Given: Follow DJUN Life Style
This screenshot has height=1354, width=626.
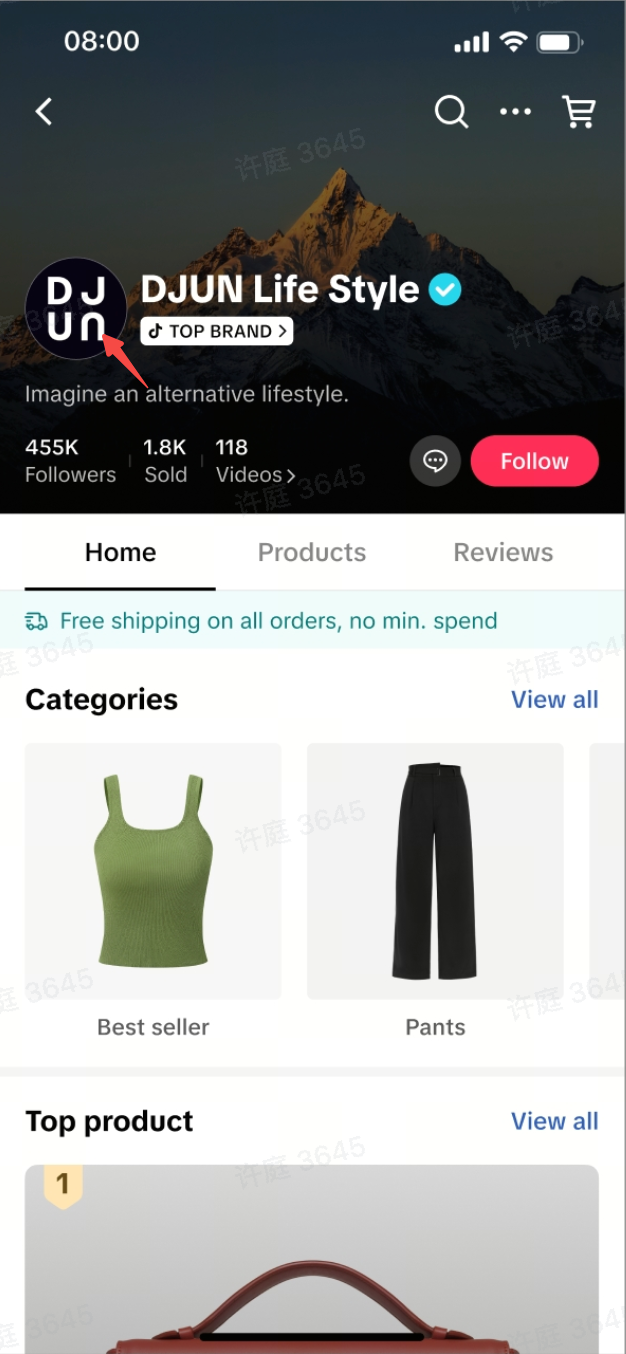Looking at the screenshot, I should point(534,461).
